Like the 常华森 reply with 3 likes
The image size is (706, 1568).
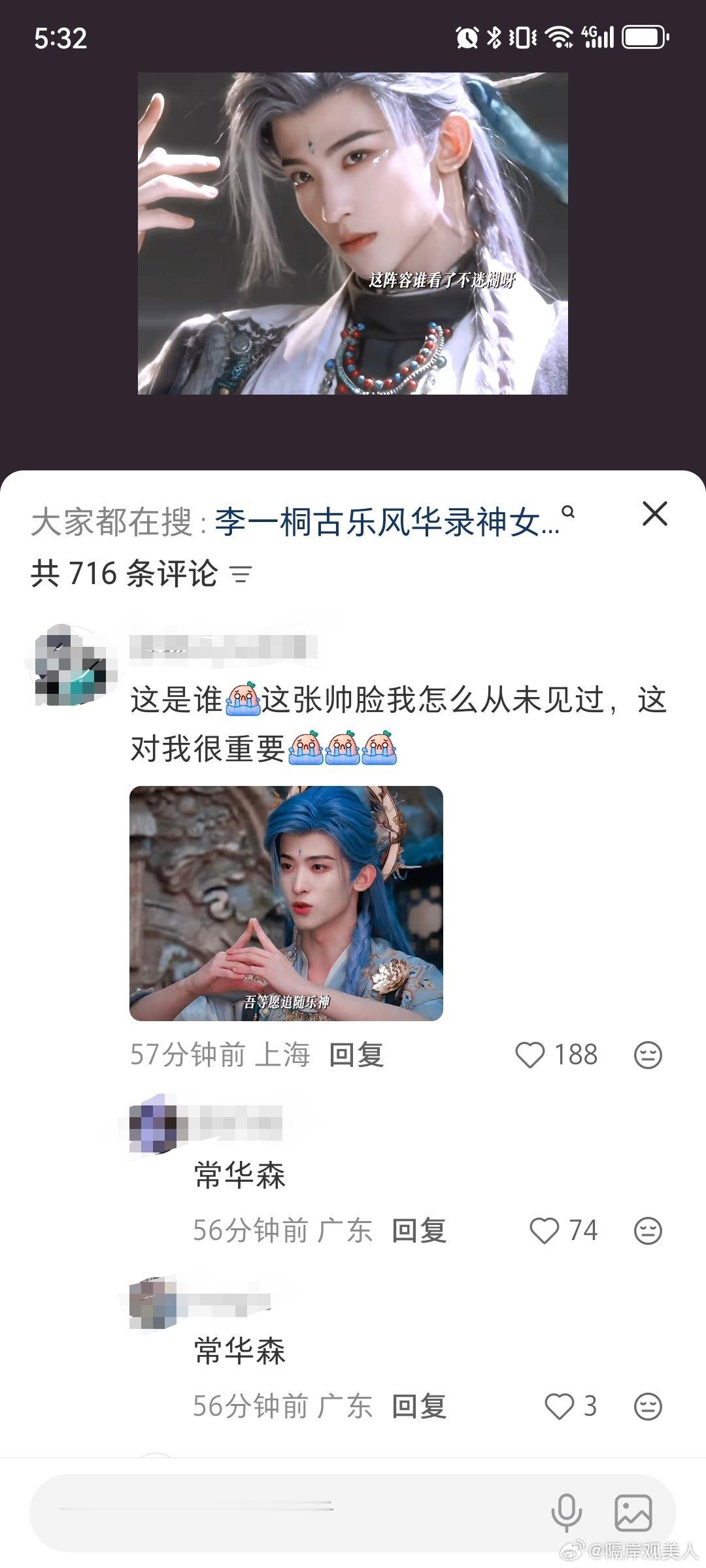[x=559, y=1407]
